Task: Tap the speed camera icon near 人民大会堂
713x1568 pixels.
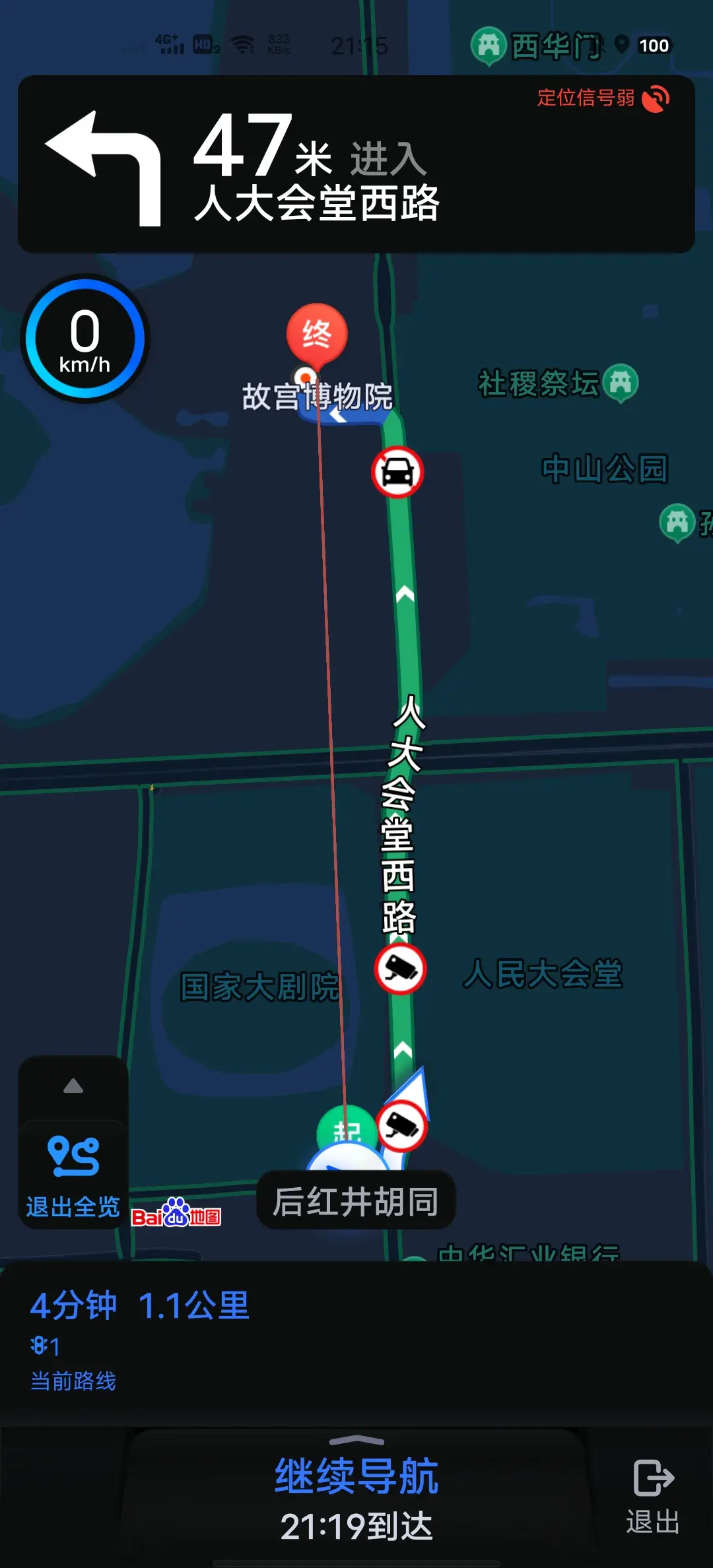Action: point(400,969)
